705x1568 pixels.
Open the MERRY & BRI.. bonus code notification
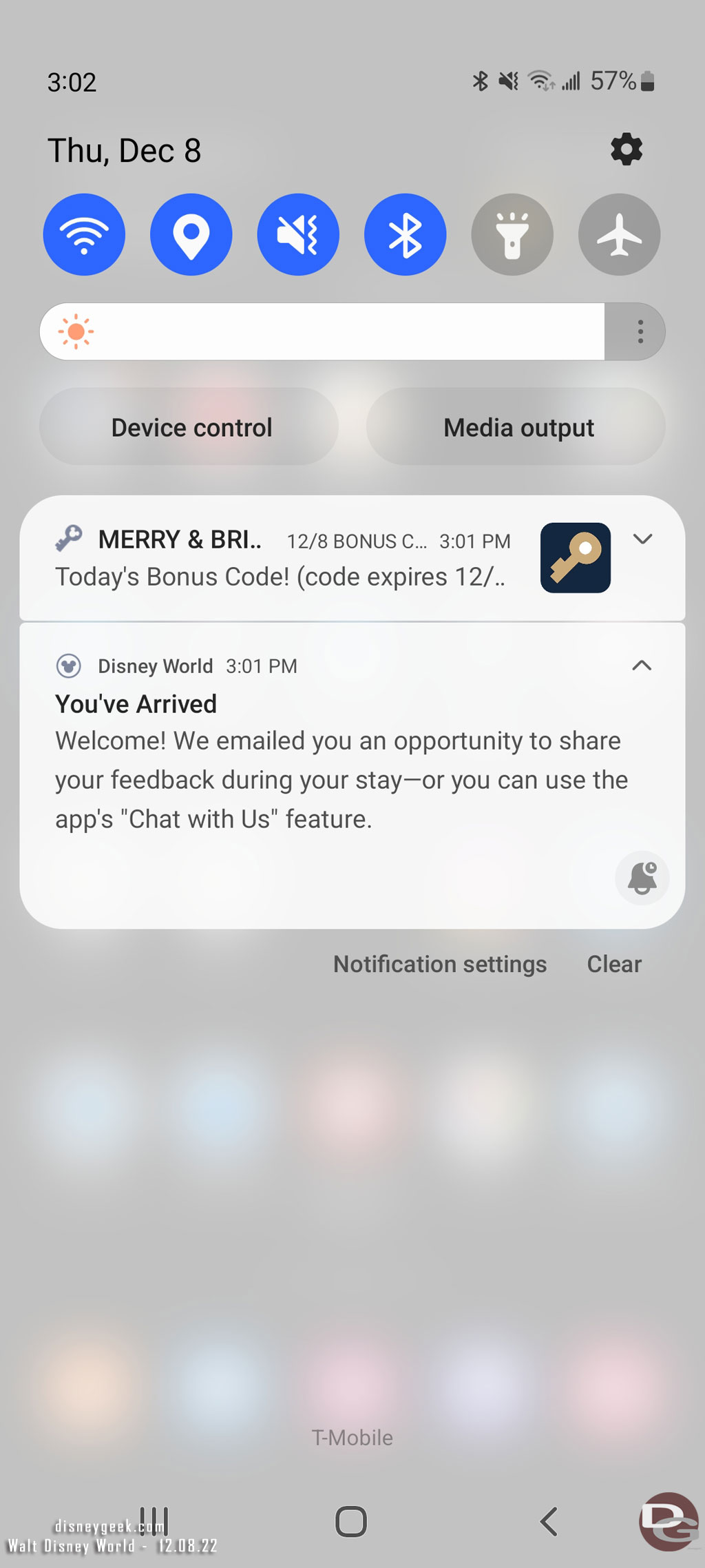[x=282, y=559]
